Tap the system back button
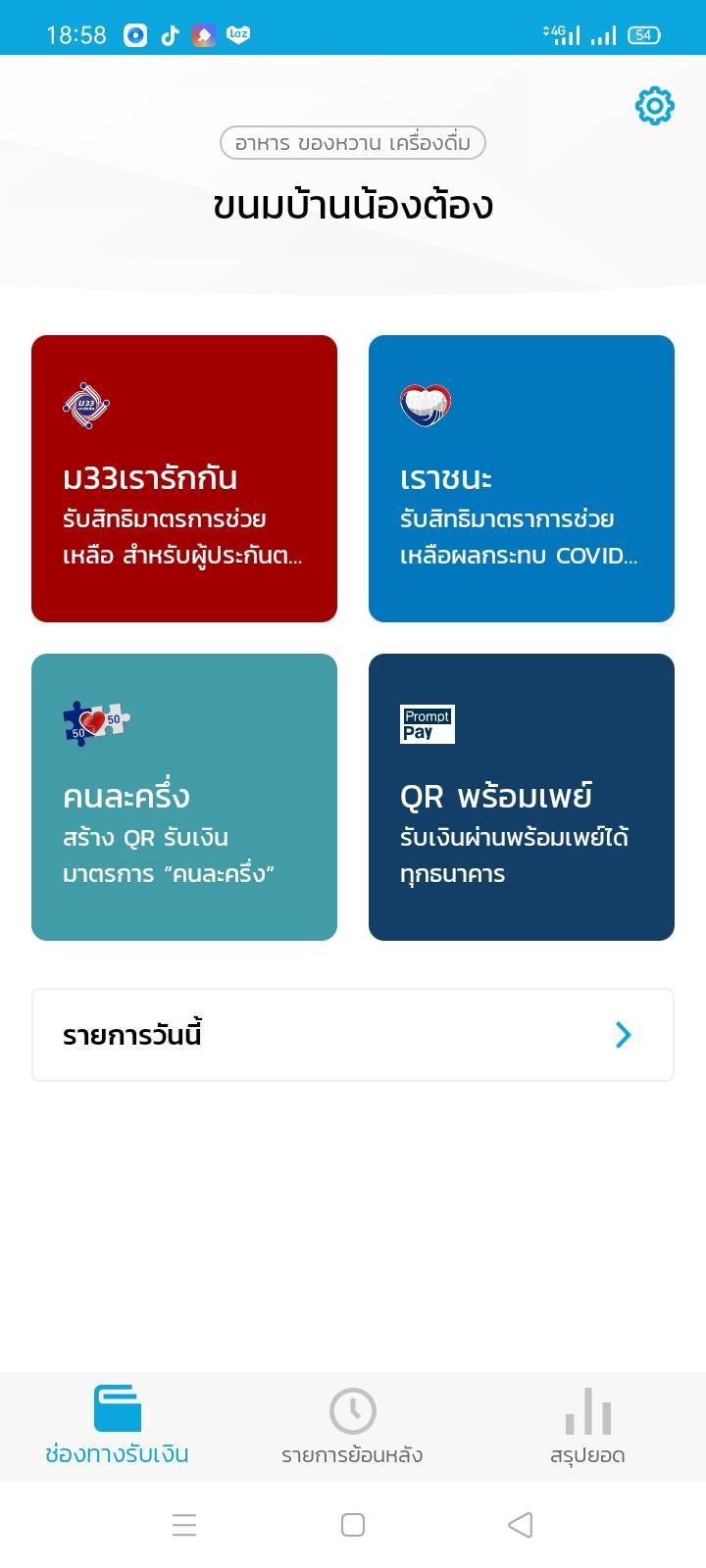 pyautogui.click(x=521, y=1525)
